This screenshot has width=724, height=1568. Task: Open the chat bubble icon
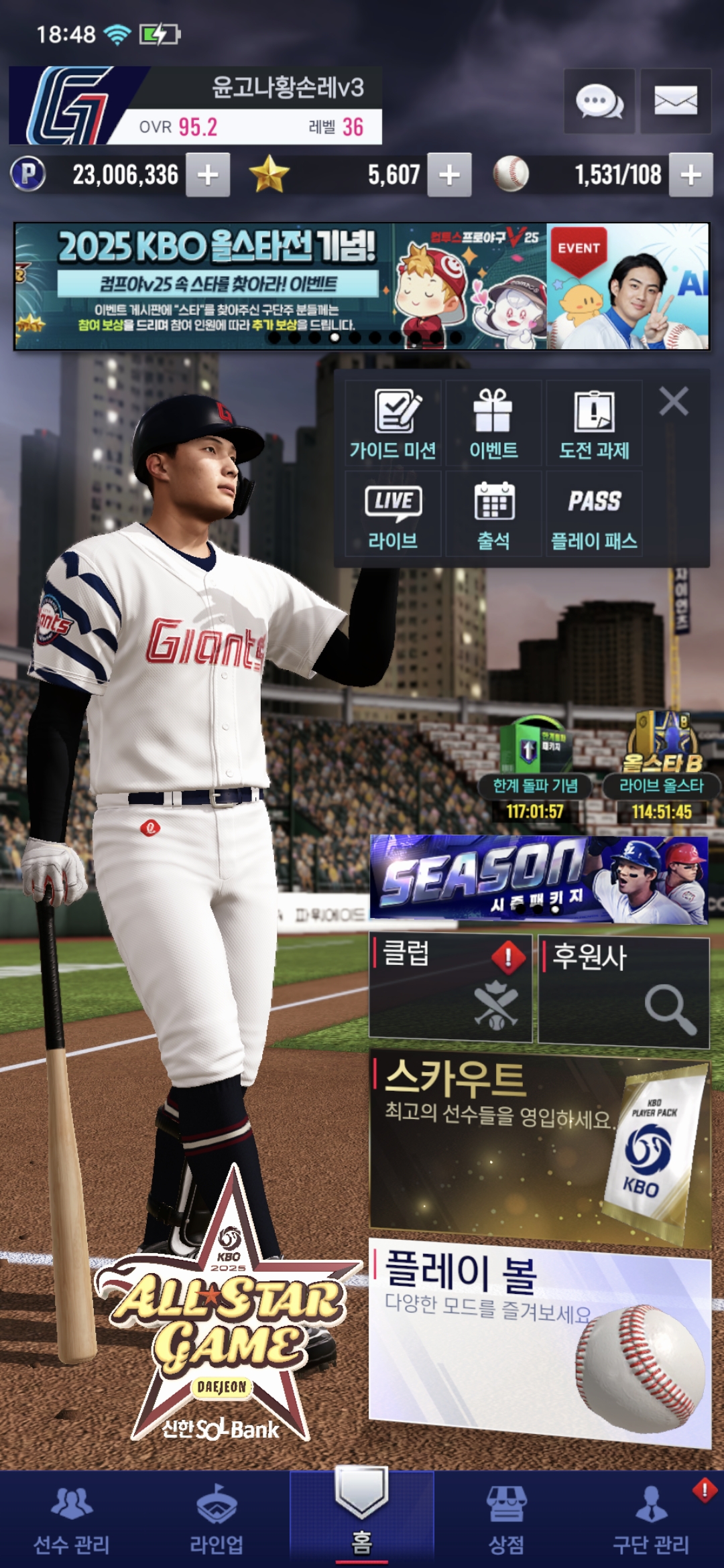click(599, 102)
